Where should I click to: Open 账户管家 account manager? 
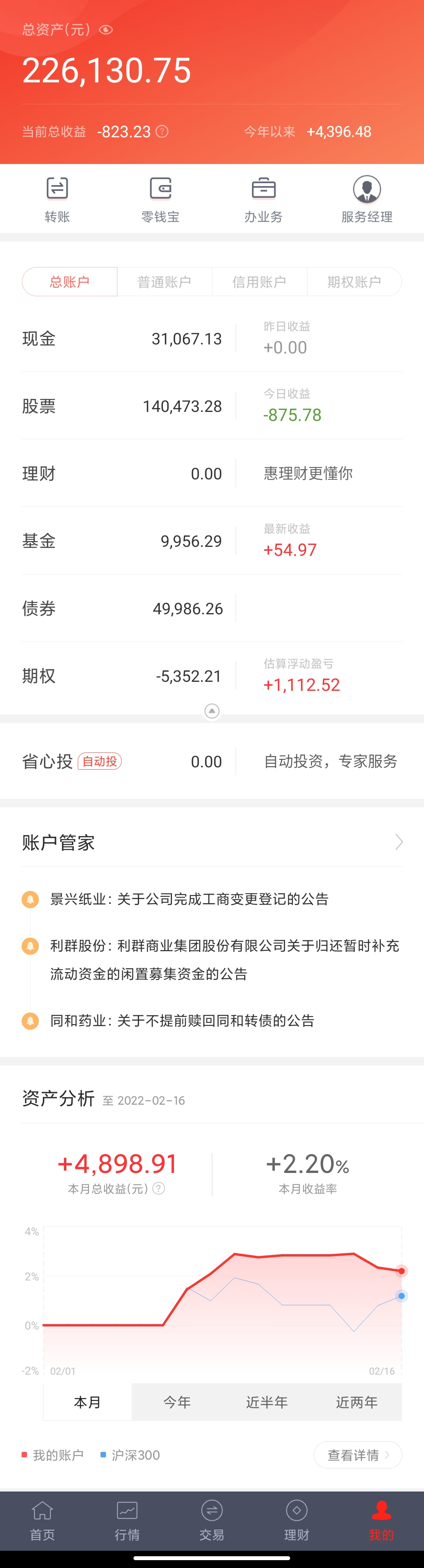click(211, 842)
